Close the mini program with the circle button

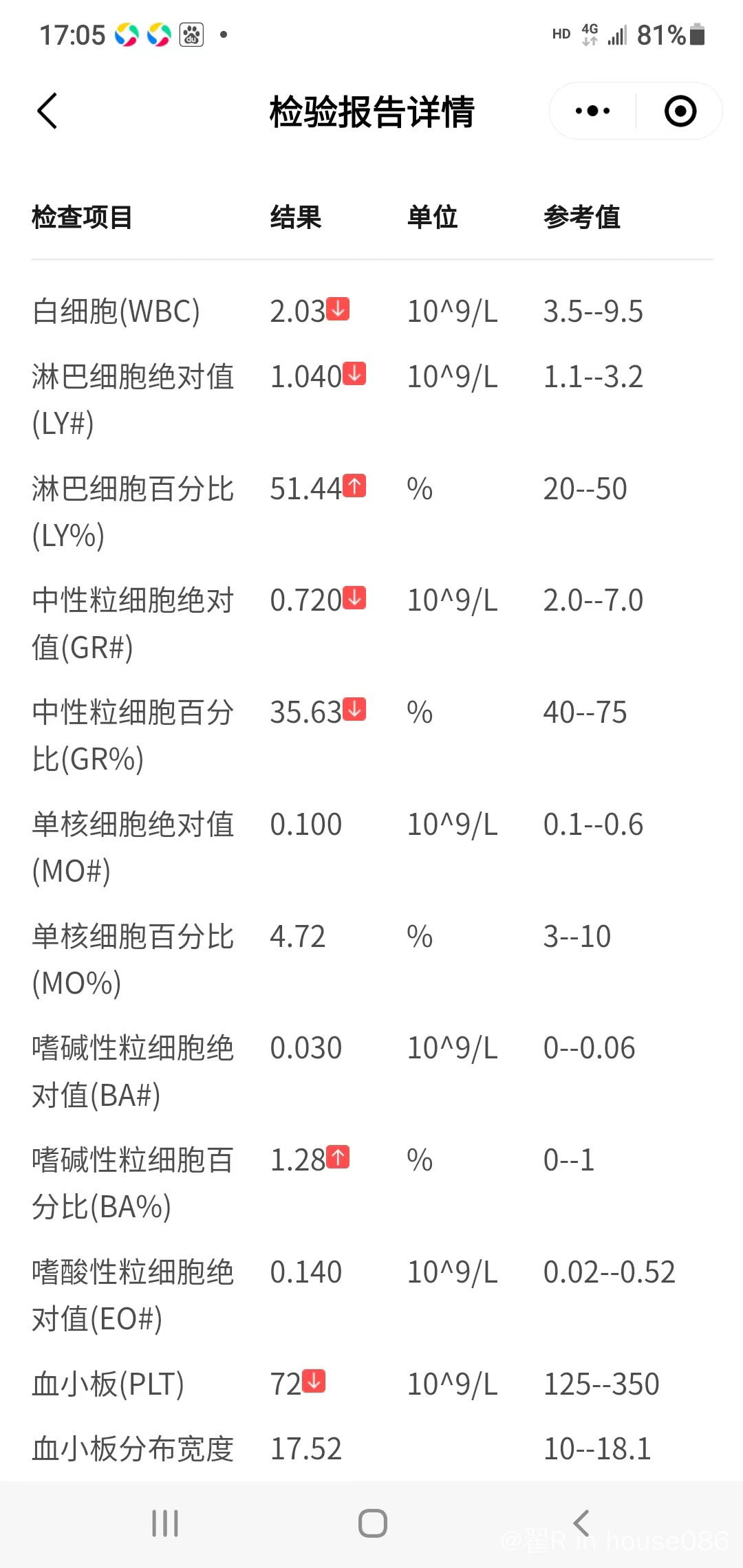tap(680, 111)
